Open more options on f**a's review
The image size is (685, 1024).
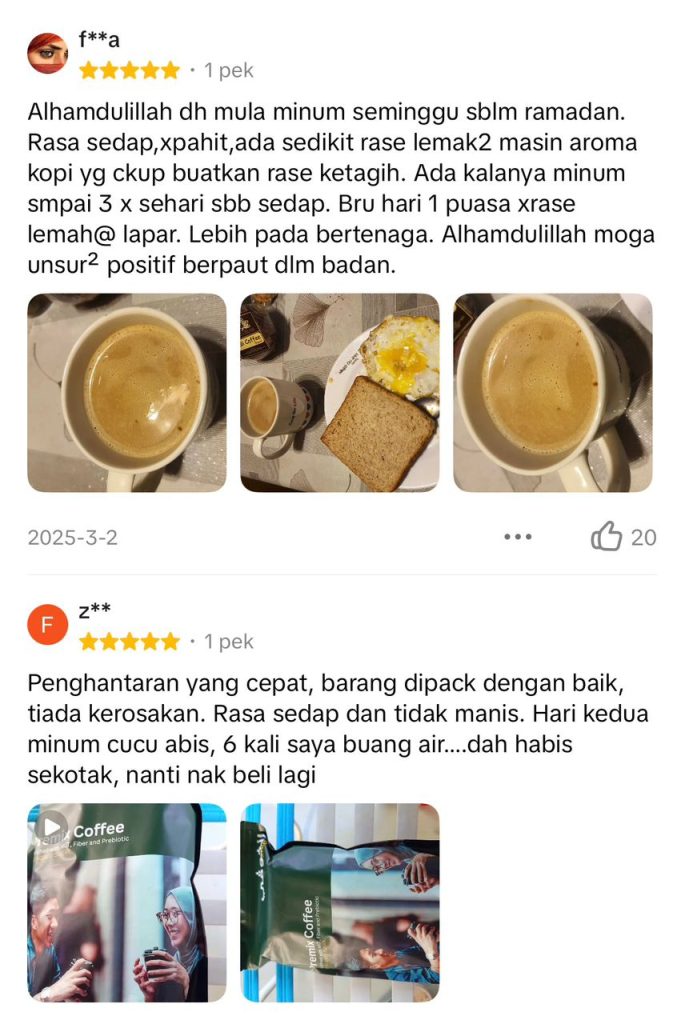(518, 537)
